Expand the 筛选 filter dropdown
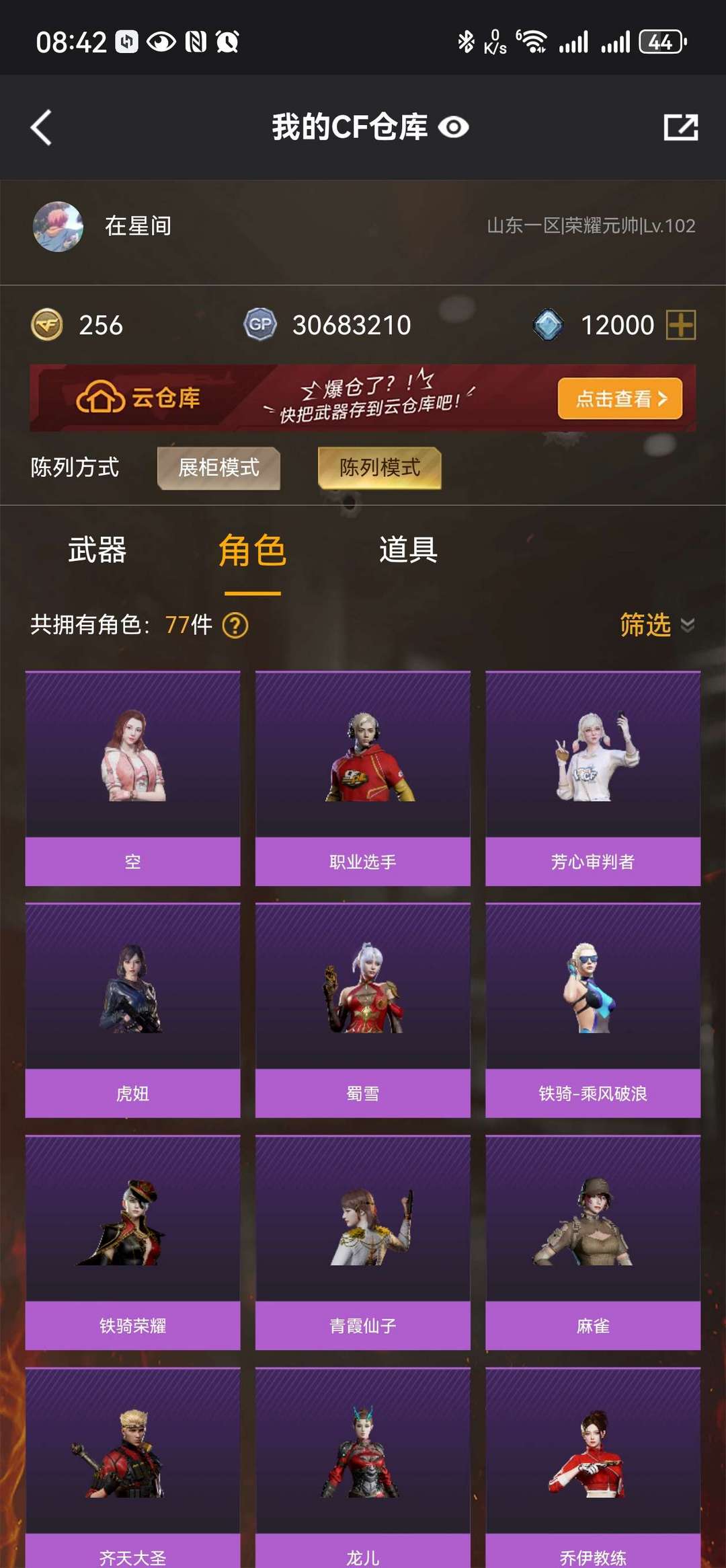Viewport: 726px width, 1568px height. (x=657, y=625)
